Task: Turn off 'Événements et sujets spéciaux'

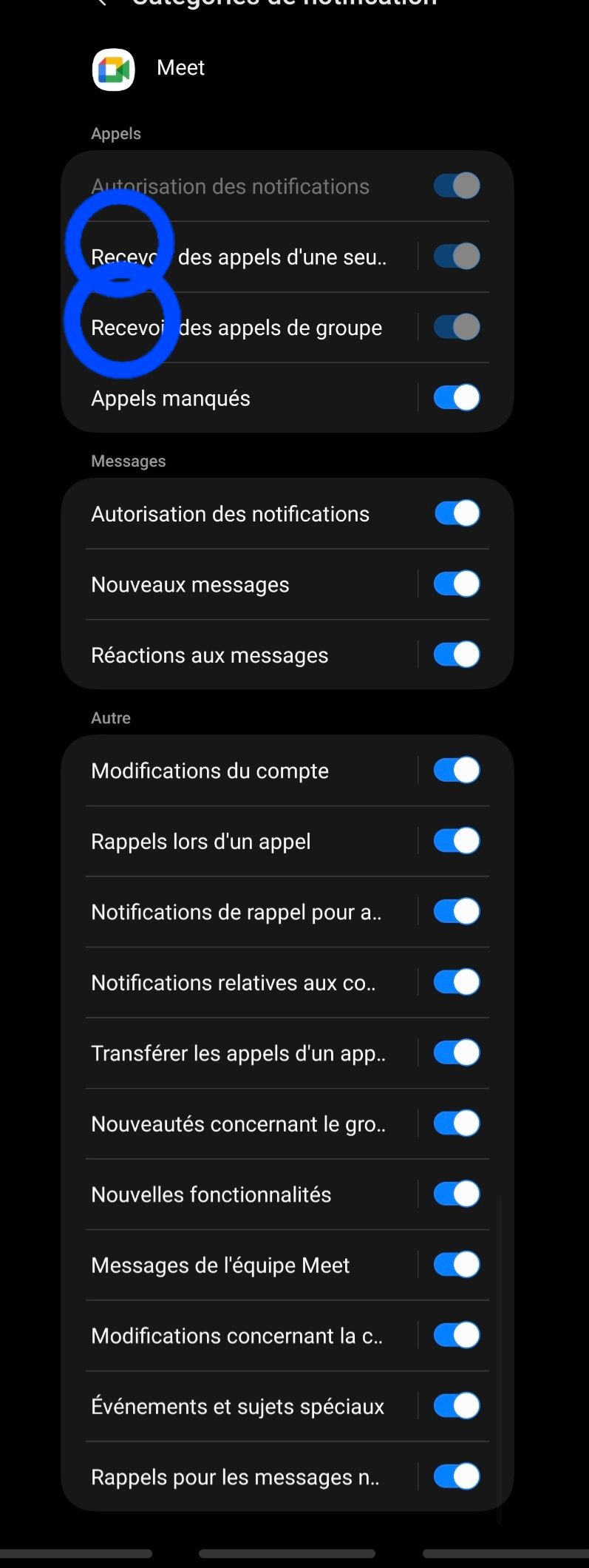Action: [x=455, y=1405]
